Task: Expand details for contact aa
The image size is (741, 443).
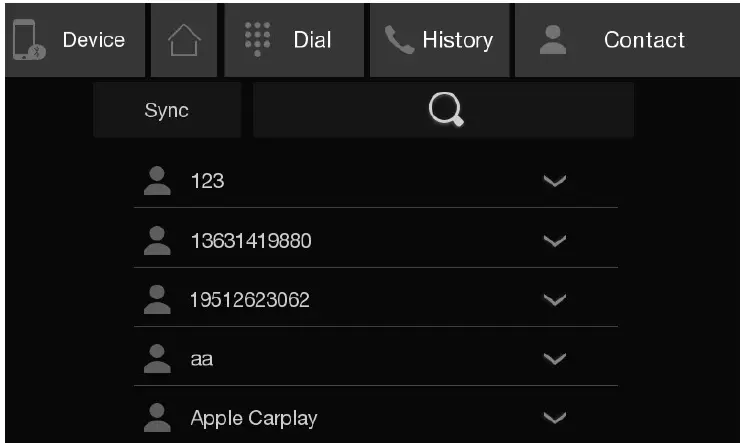Action: (x=554, y=358)
